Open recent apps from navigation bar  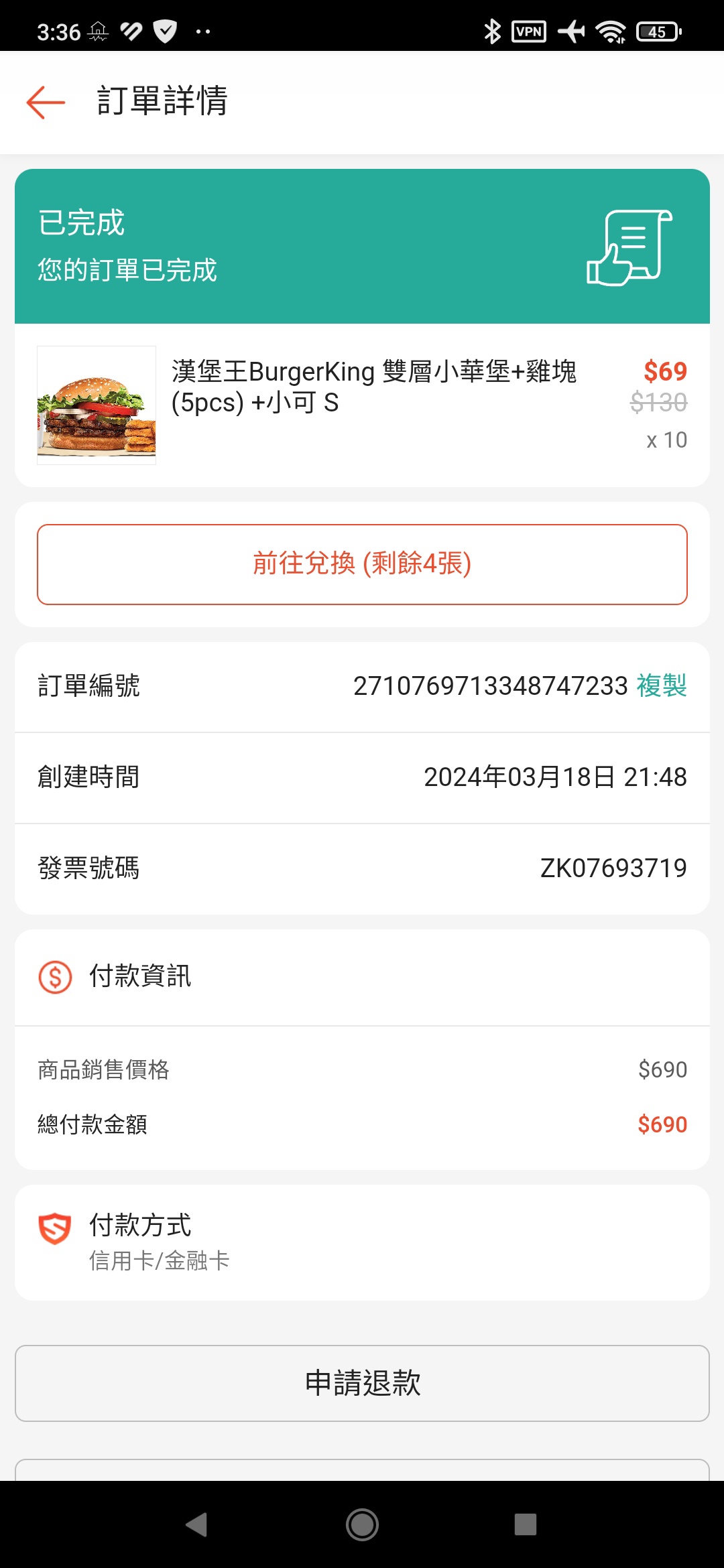point(525,1524)
